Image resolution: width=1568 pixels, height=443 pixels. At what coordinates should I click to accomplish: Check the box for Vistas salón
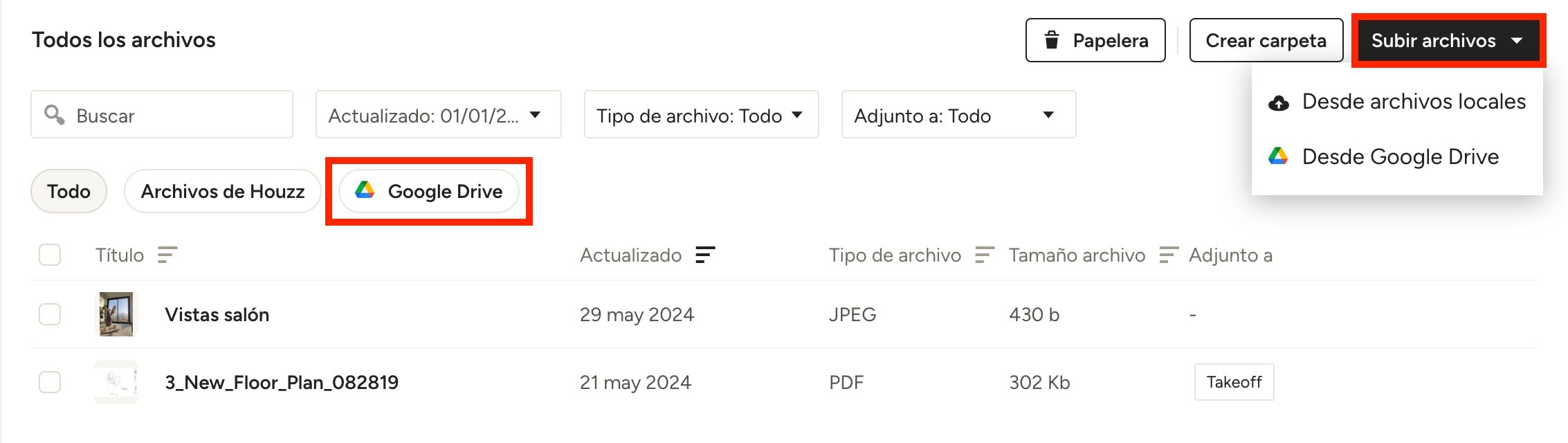pyautogui.click(x=50, y=314)
